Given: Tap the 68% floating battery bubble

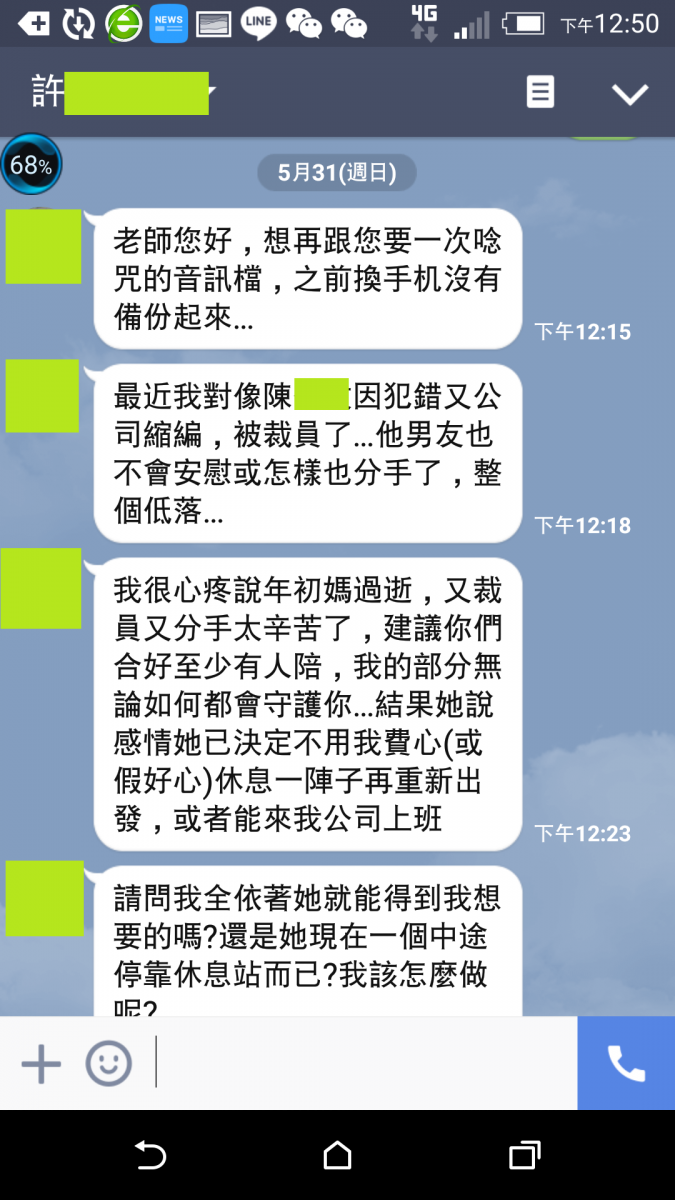Looking at the screenshot, I should 31,165.
